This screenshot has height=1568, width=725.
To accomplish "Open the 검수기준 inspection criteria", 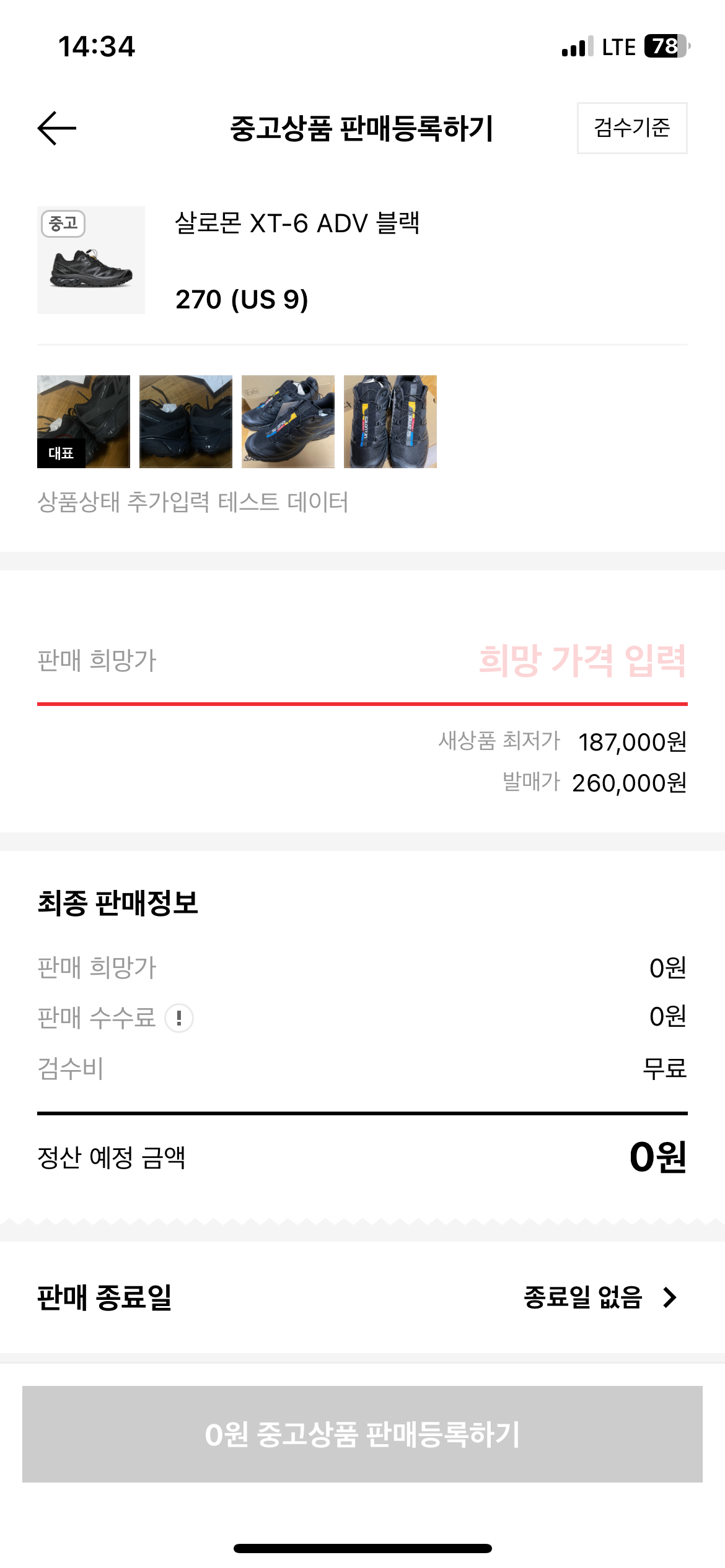I will click(x=631, y=129).
